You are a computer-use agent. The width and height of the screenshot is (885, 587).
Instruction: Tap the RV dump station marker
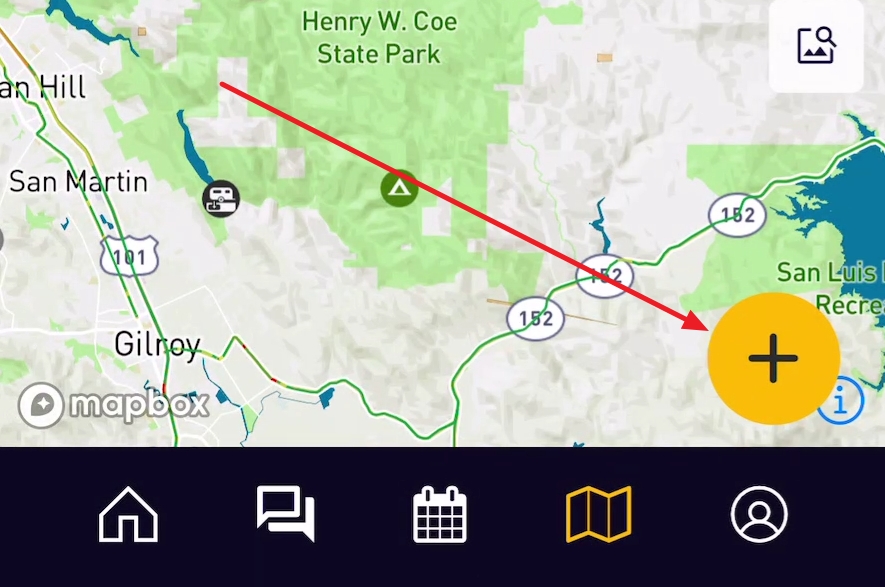pyautogui.click(x=220, y=198)
